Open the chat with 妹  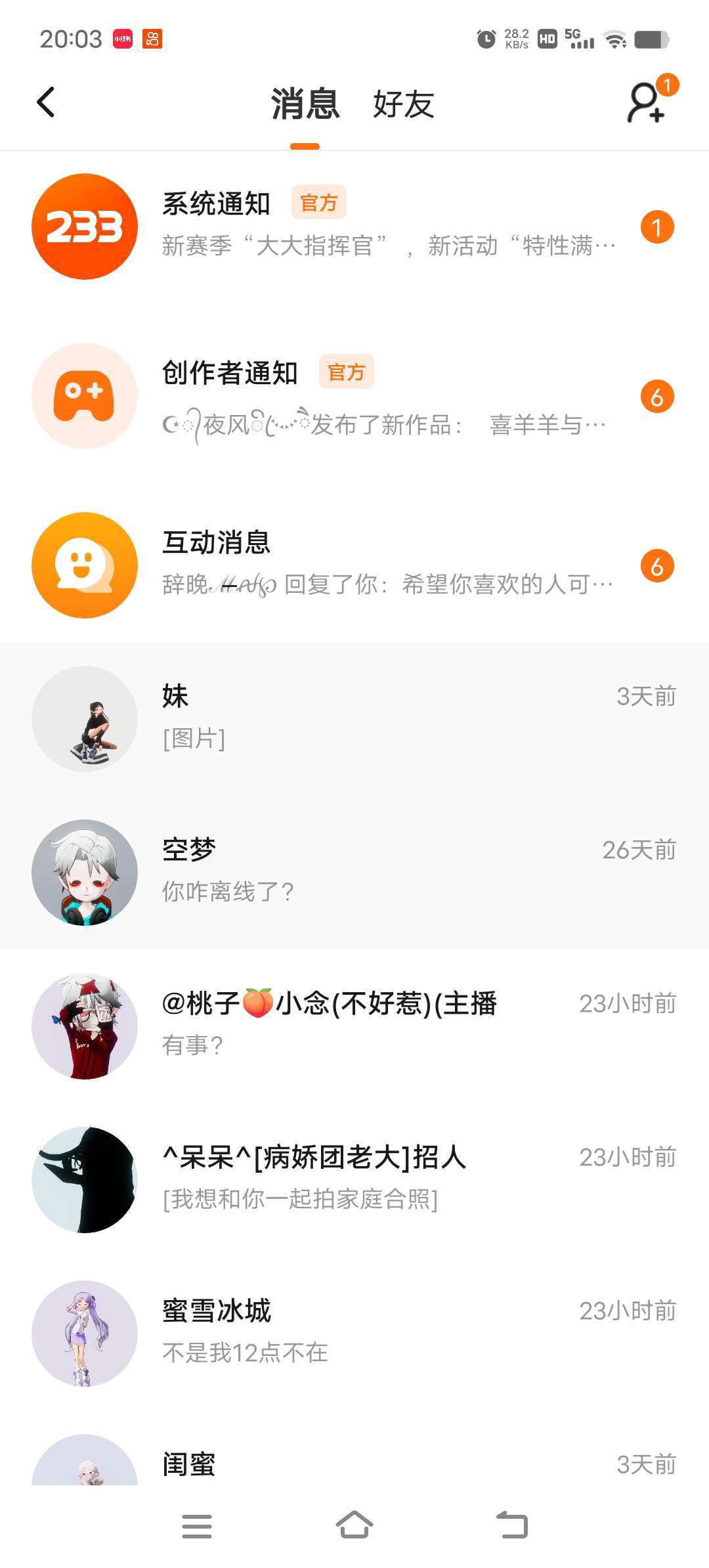coord(354,719)
